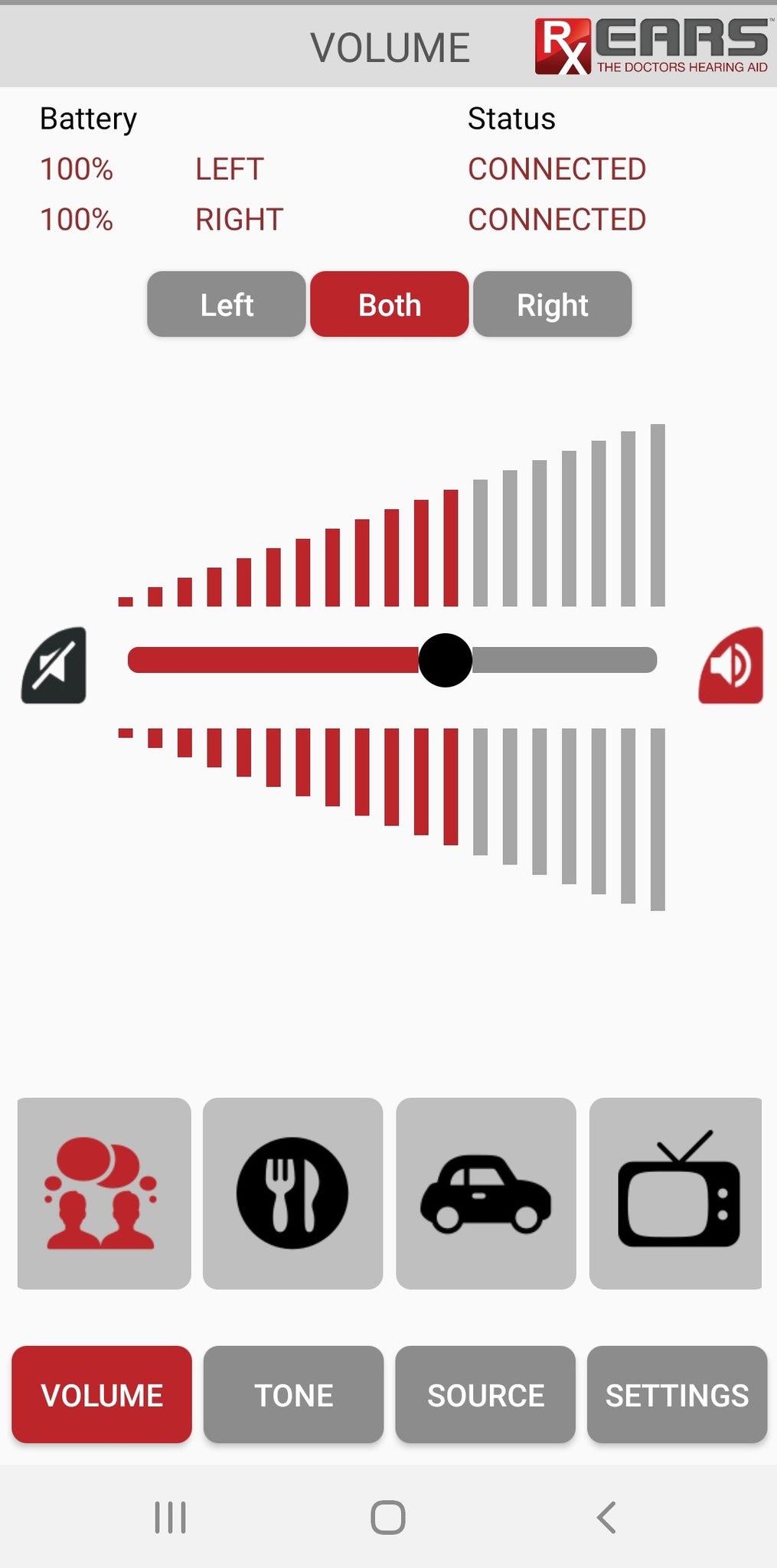The height and width of the screenshot is (1568, 777).
Task: Select the Left ear button
Action: [227, 305]
